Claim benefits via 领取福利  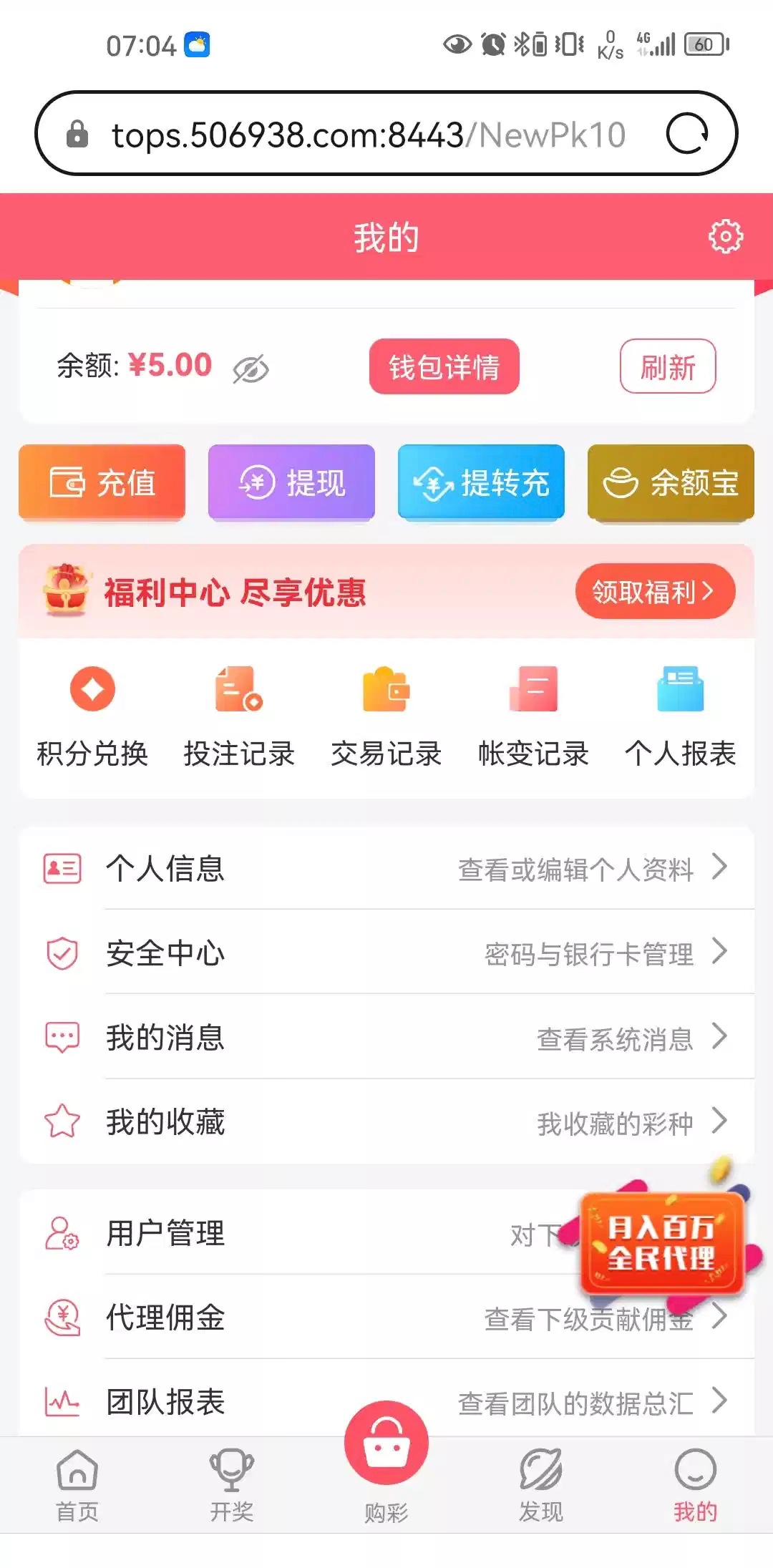pyautogui.click(x=654, y=591)
